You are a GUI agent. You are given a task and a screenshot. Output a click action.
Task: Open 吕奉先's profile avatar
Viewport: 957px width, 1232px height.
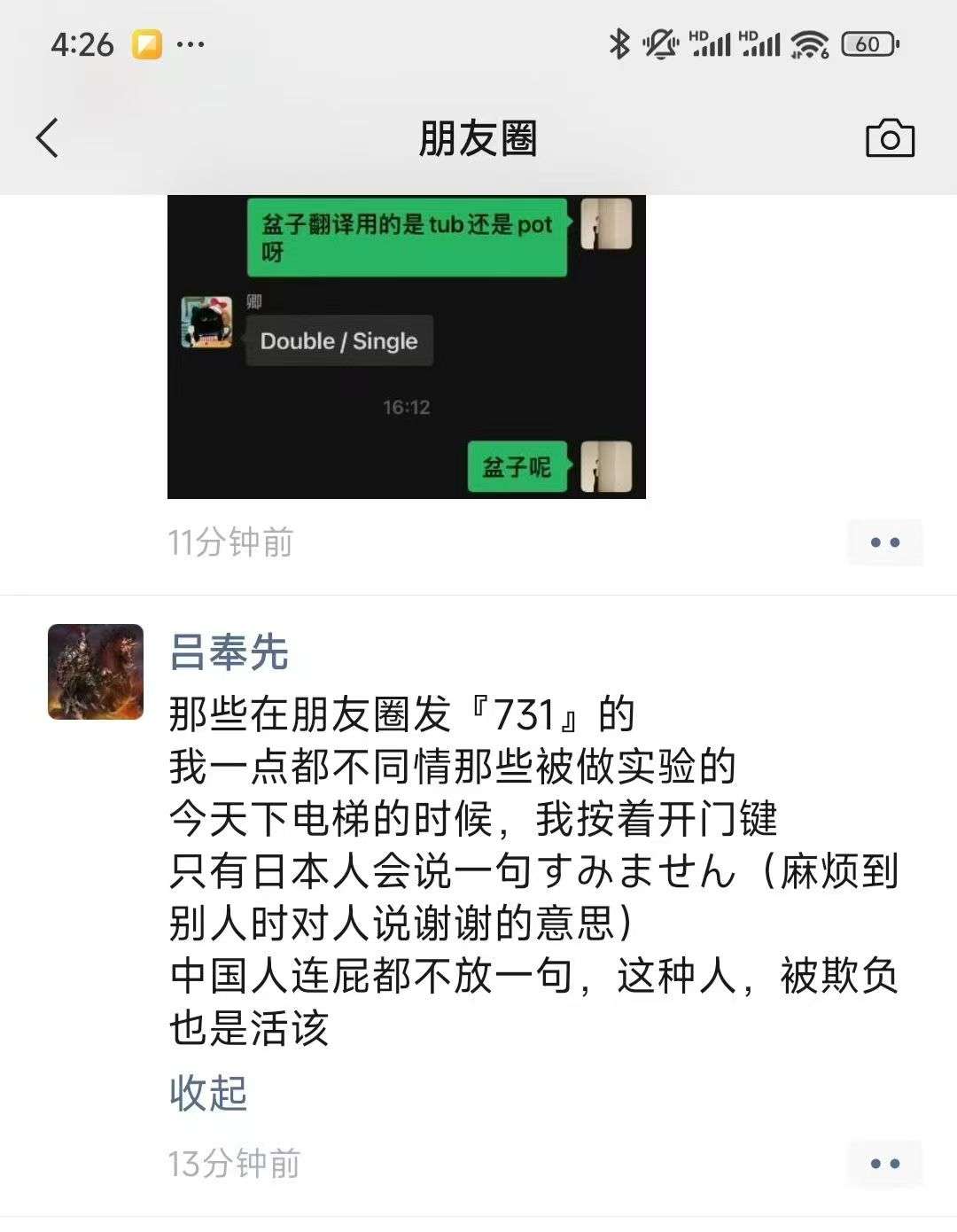click(96, 672)
